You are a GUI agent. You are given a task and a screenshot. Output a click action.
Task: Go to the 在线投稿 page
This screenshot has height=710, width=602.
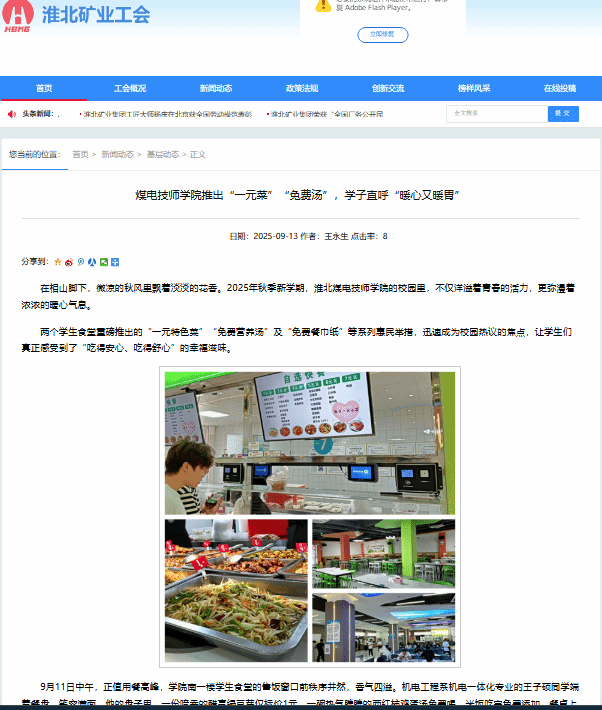(x=559, y=88)
